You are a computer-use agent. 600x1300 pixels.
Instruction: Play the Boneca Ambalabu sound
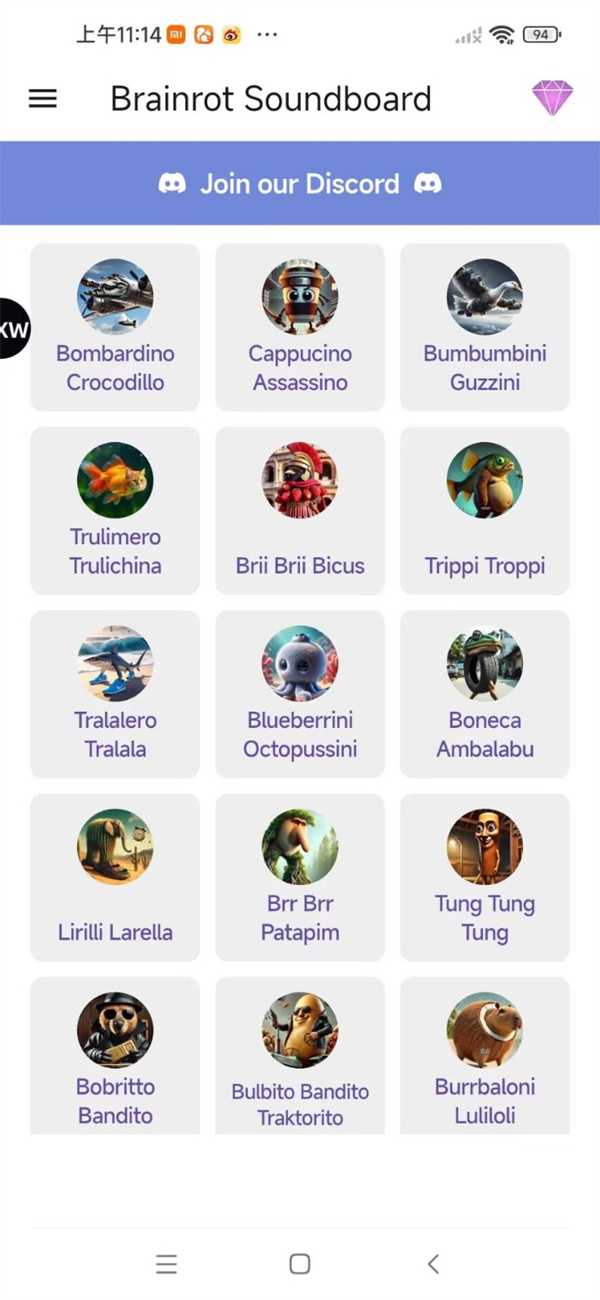coord(485,694)
